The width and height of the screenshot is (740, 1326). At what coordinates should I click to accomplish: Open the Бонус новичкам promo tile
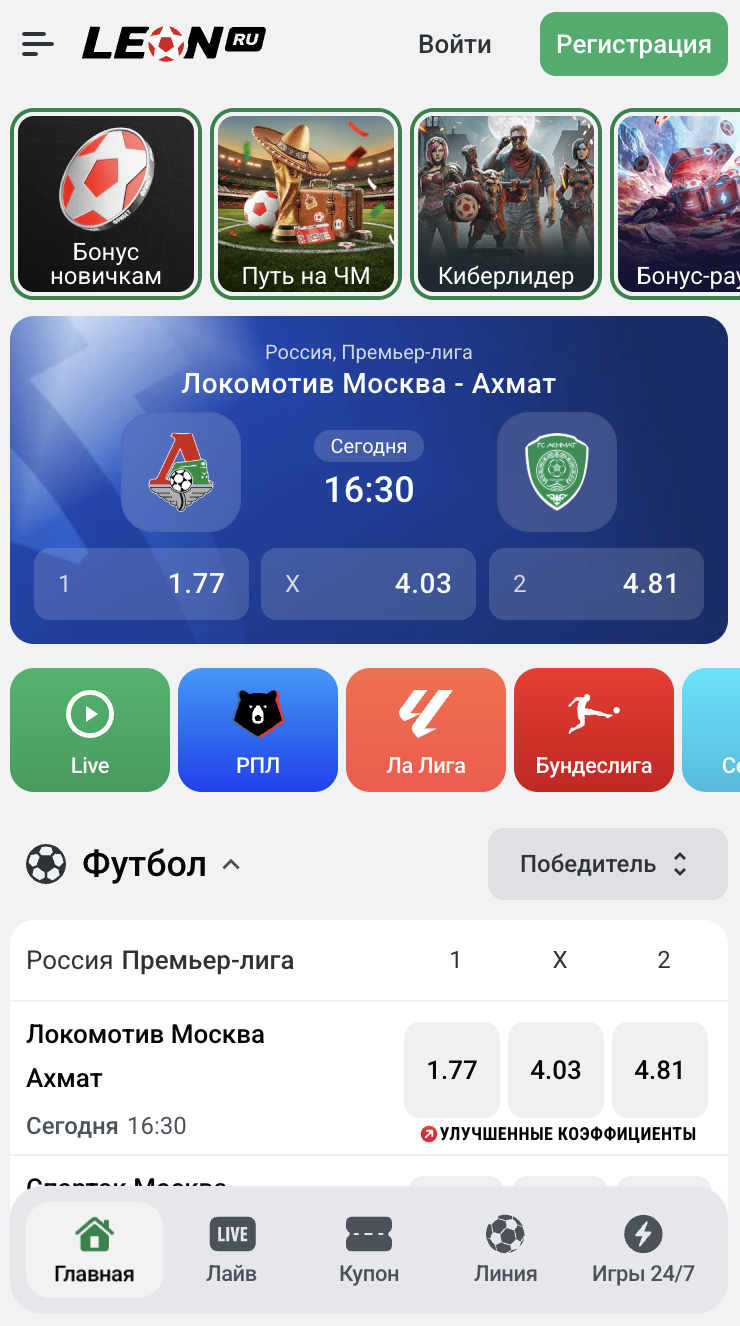click(106, 204)
